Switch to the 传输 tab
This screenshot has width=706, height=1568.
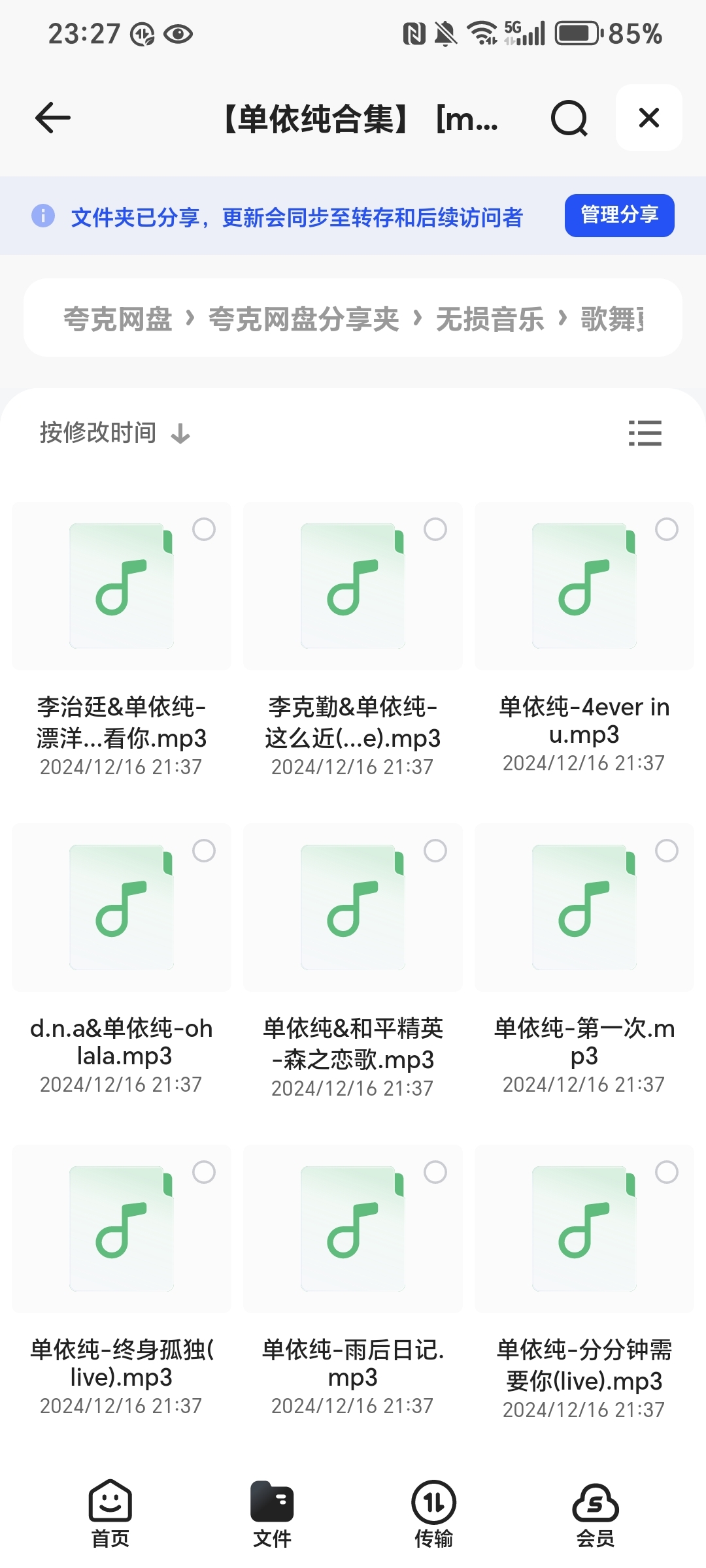433,1513
